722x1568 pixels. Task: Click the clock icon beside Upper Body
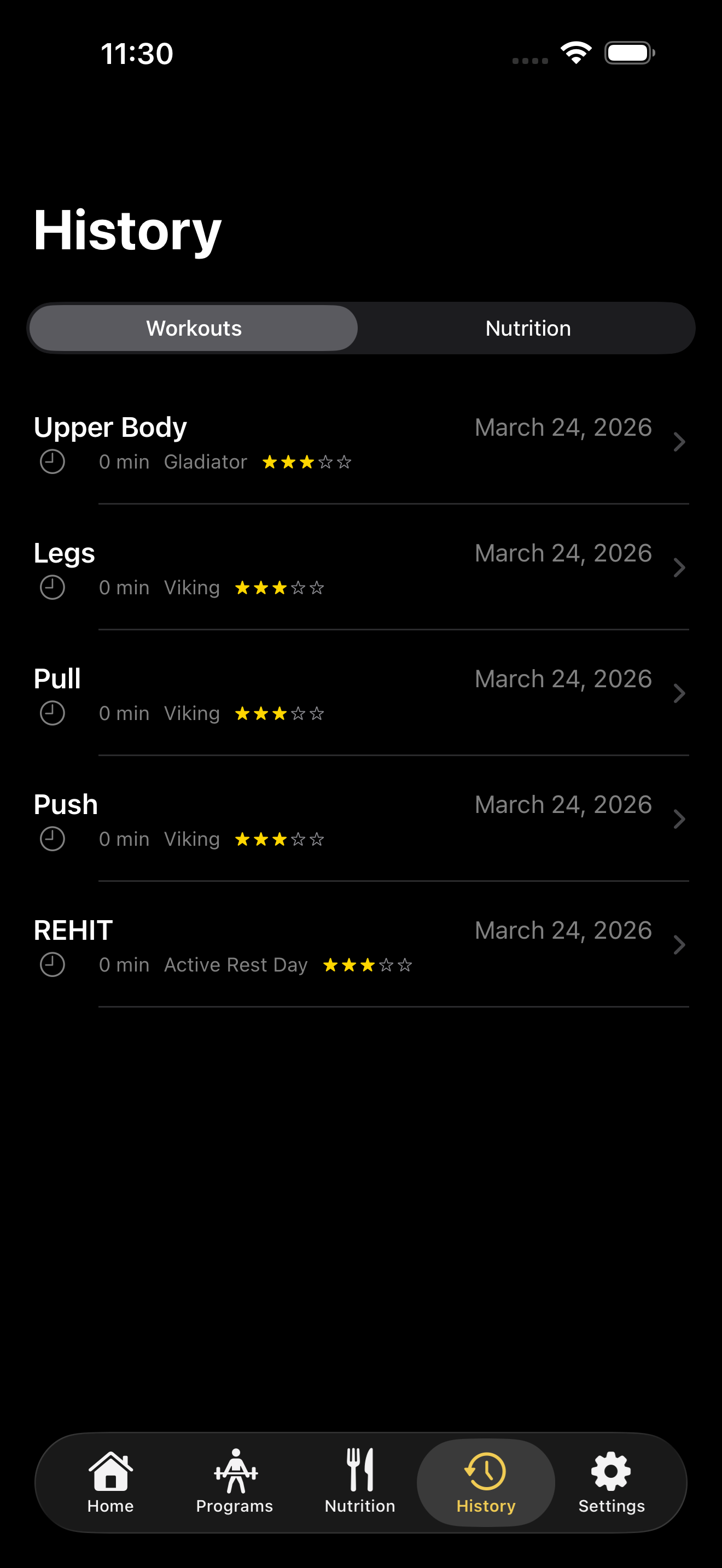coord(53,461)
